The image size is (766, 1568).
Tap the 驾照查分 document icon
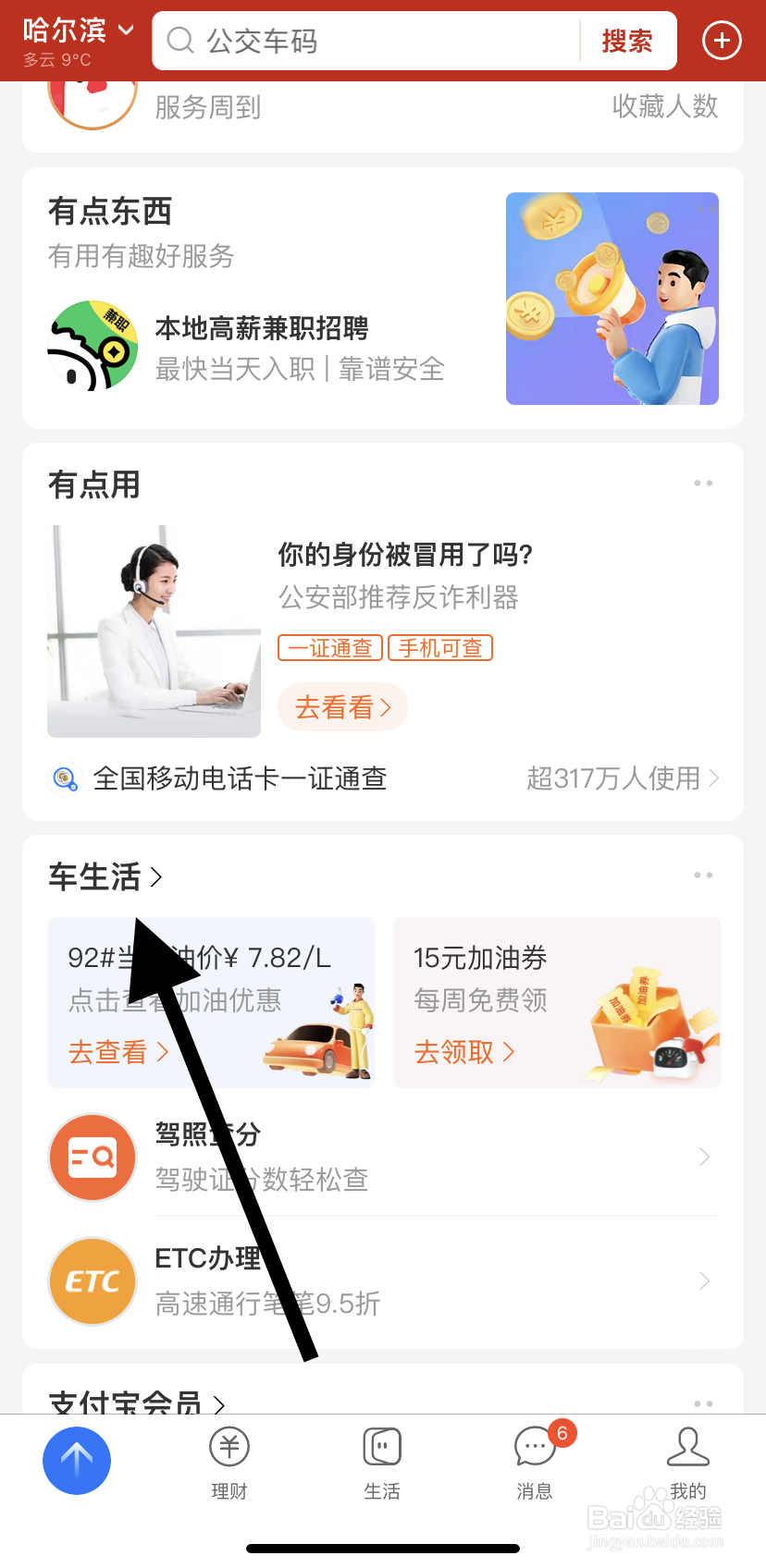pos(93,1157)
